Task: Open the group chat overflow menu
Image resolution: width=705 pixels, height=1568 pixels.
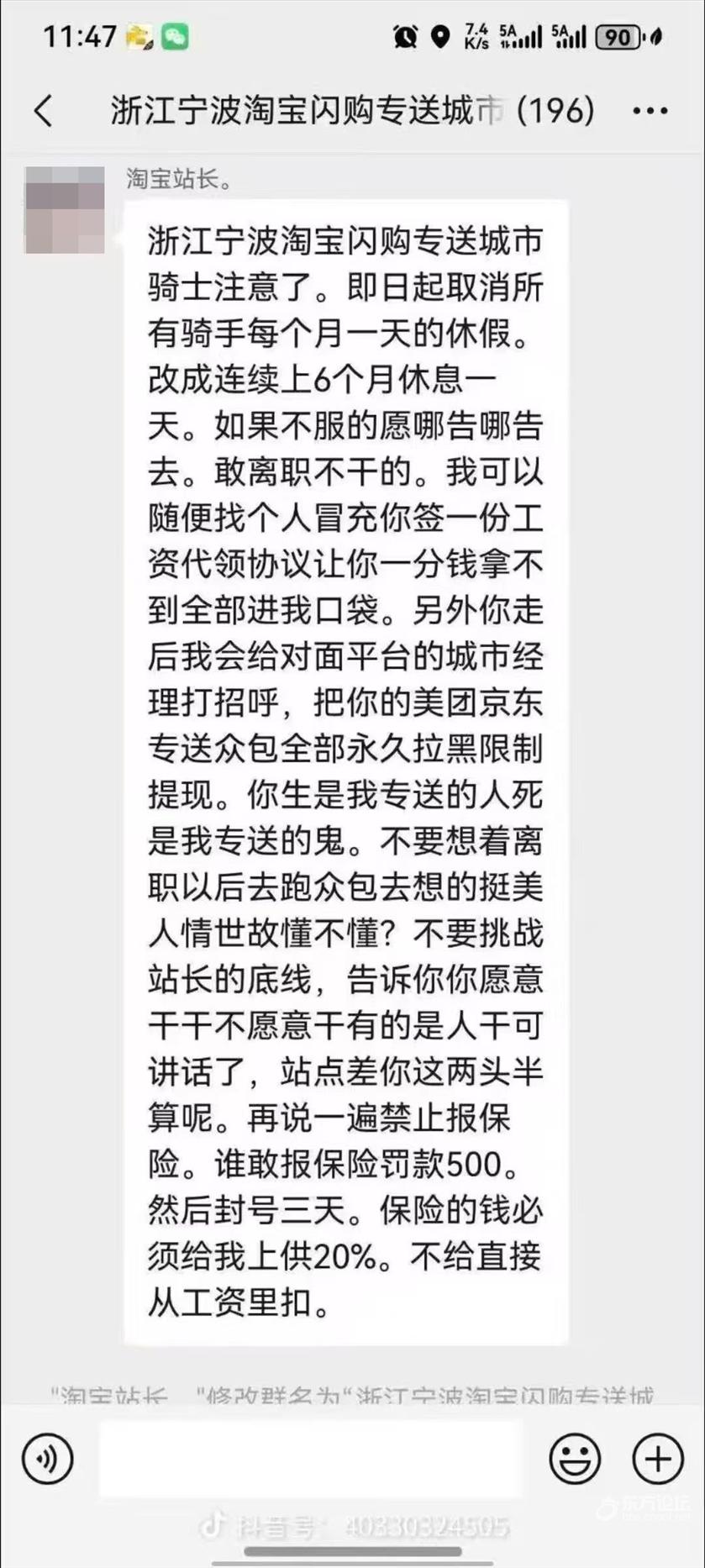Action: pos(650,111)
